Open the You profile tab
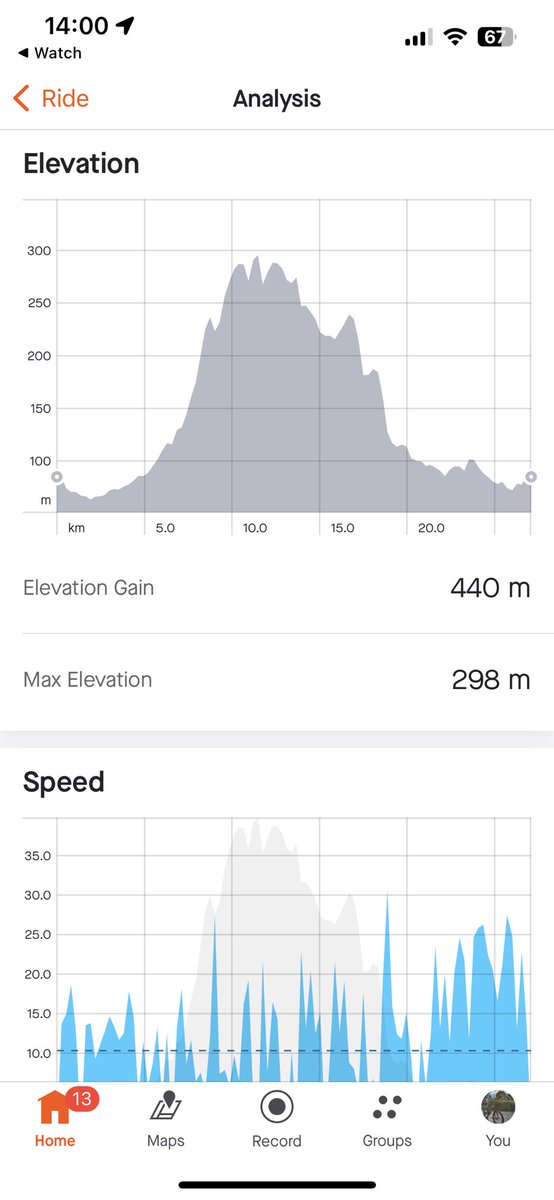The width and height of the screenshot is (554, 1200). (498, 1119)
